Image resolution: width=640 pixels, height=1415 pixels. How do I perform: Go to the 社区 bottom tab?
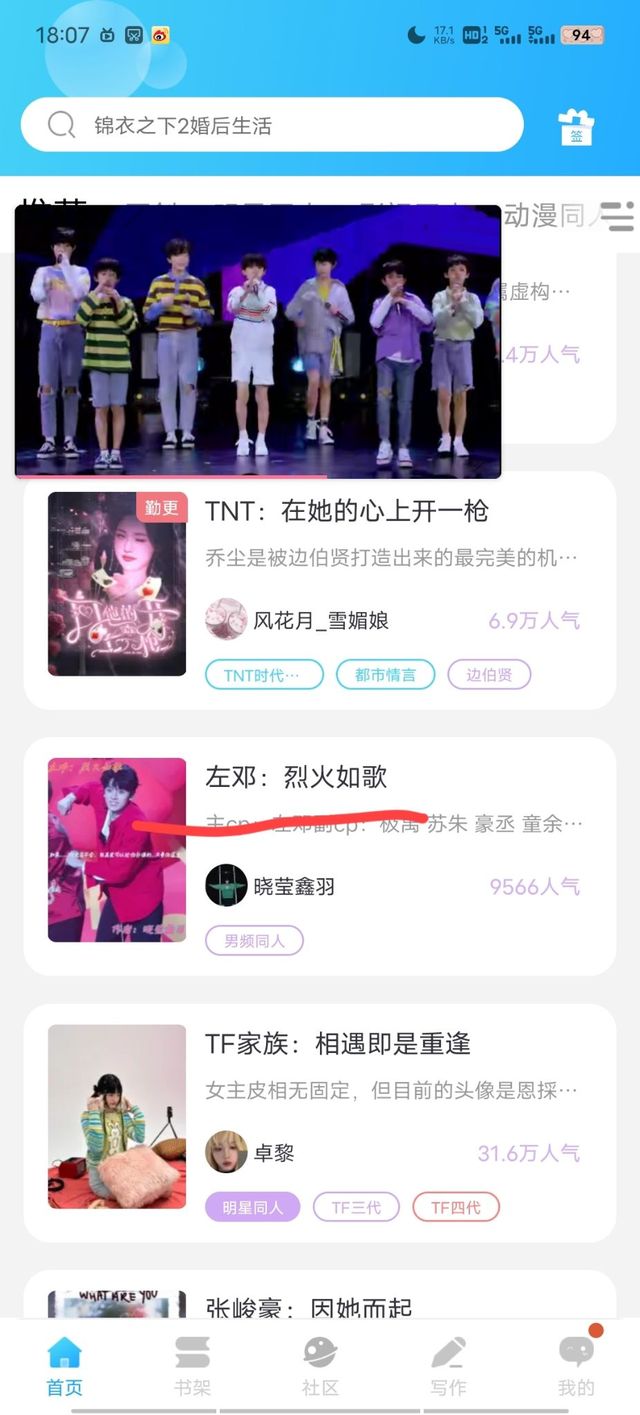(x=320, y=1366)
